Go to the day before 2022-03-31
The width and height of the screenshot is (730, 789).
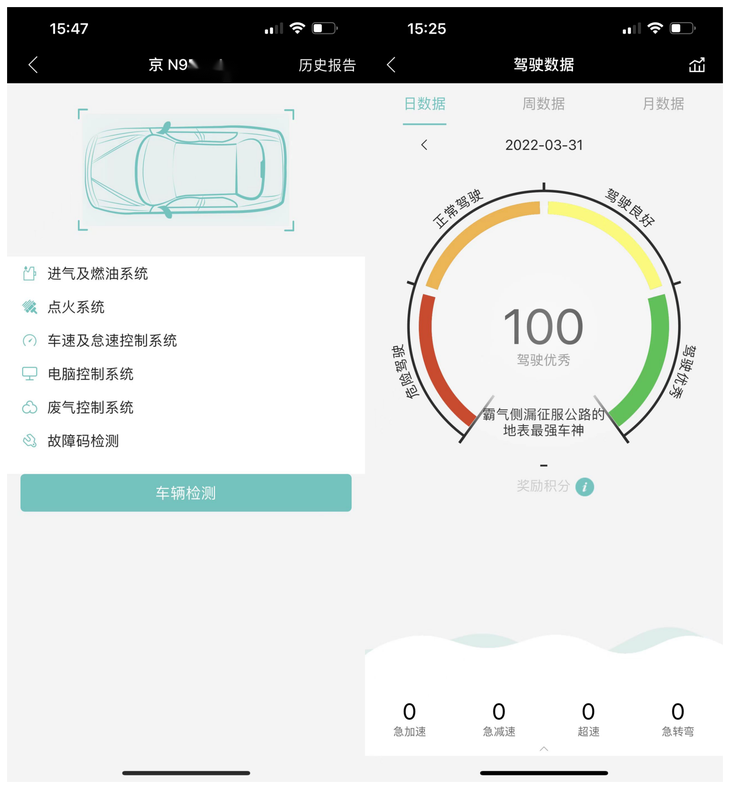[424, 145]
